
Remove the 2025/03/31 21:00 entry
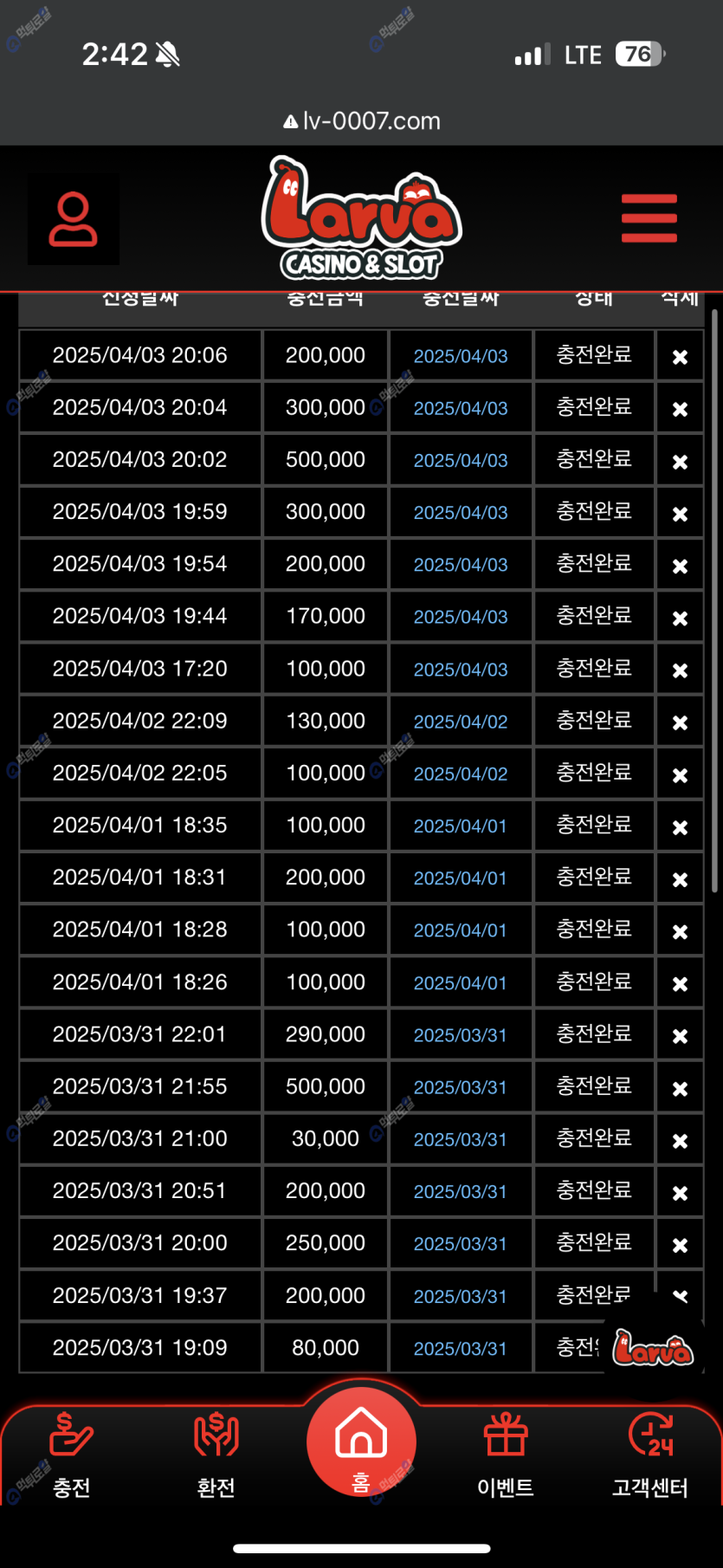pyautogui.click(x=681, y=1141)
